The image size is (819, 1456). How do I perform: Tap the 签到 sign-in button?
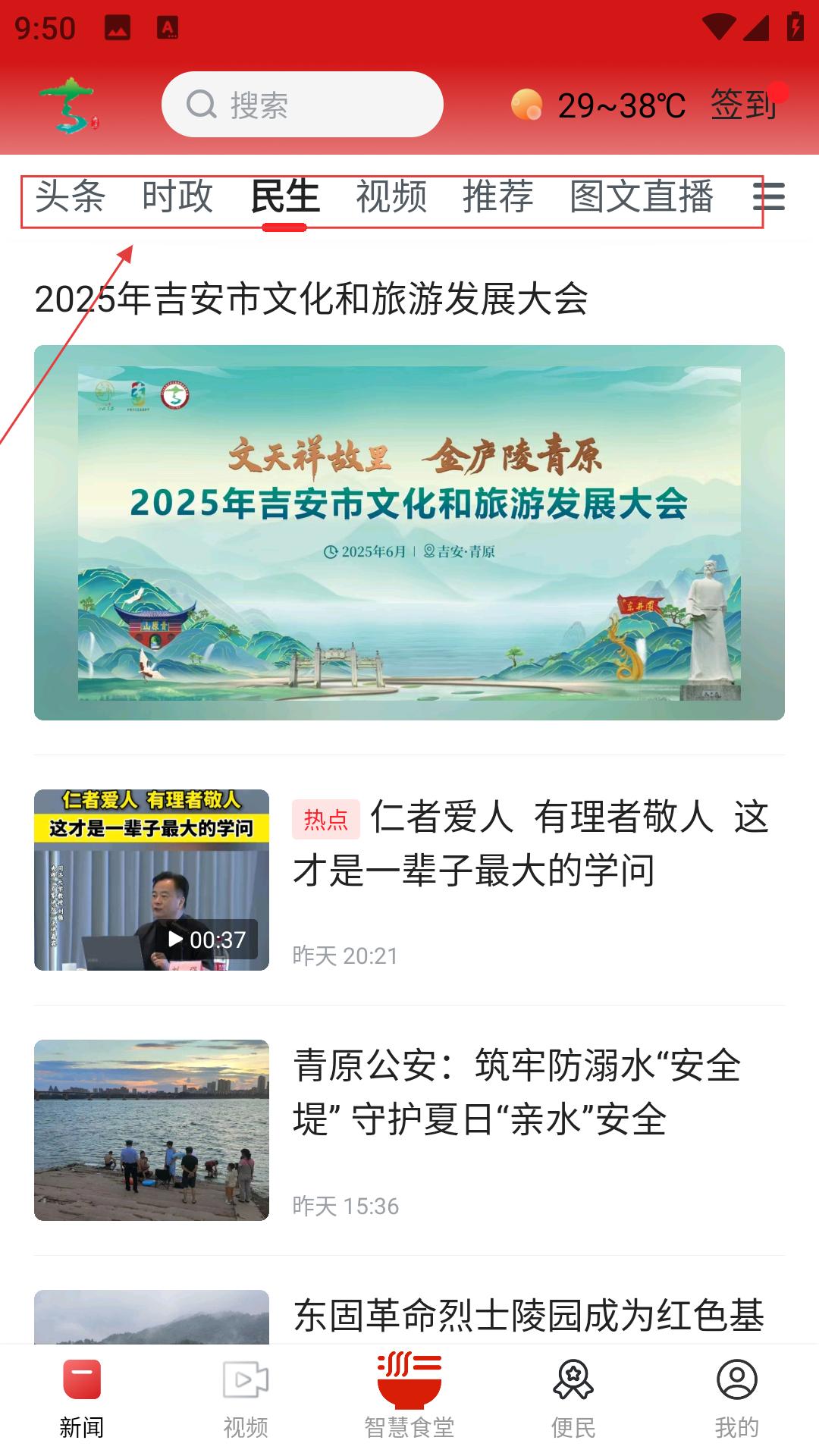pos(741,106)
